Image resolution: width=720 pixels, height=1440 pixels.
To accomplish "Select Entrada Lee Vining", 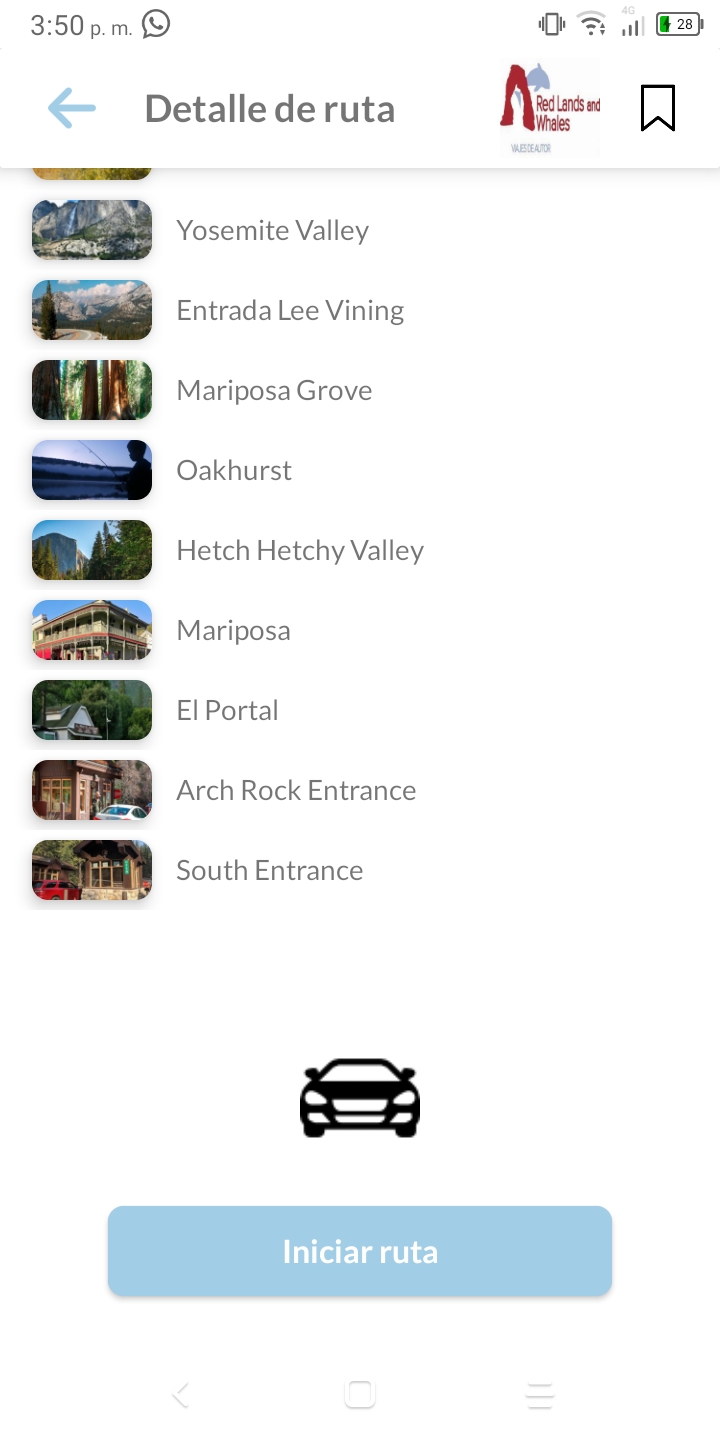I will click(290, 310).
